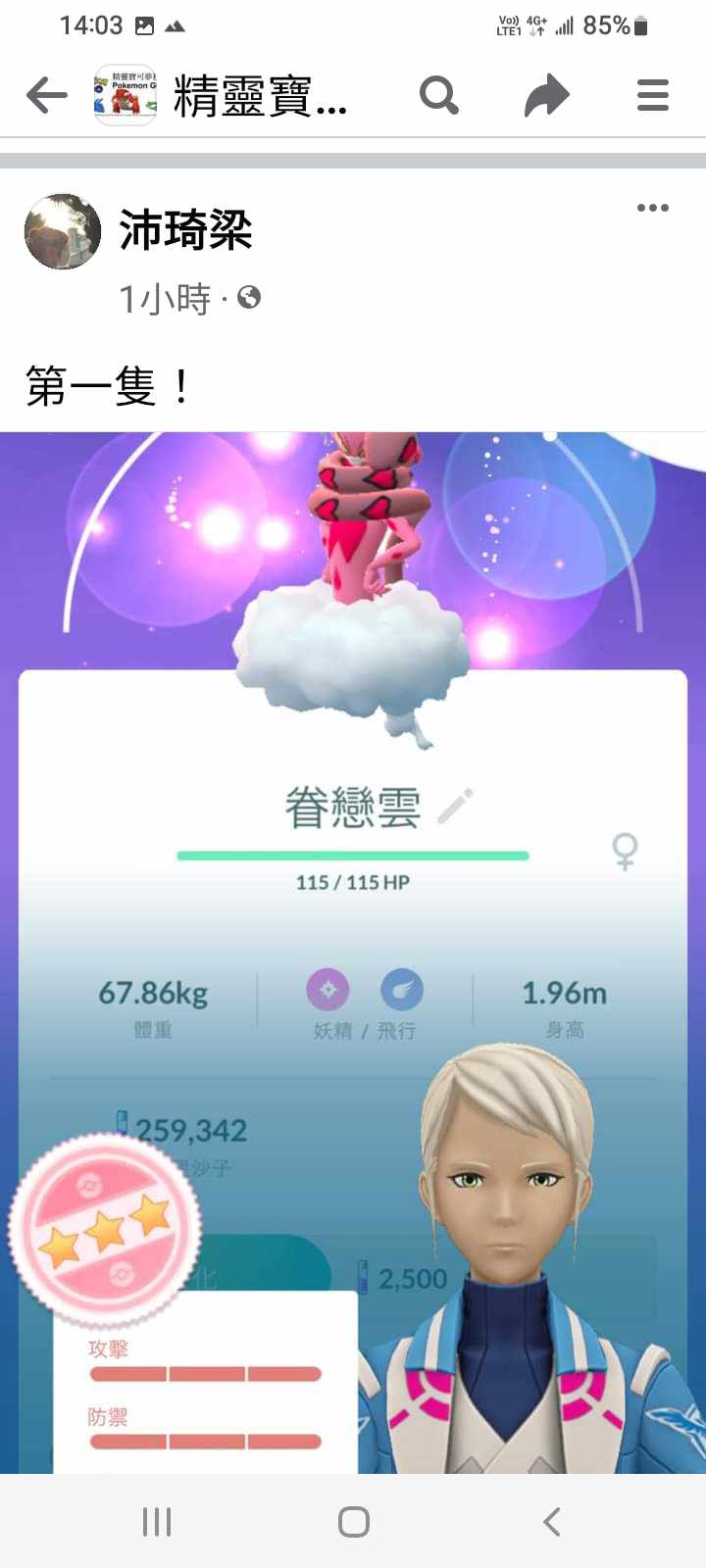Open 沛琦梁's profile name link
This screenshot has height=1568, width=706.
pyautogui.click(x=185, y=231)
